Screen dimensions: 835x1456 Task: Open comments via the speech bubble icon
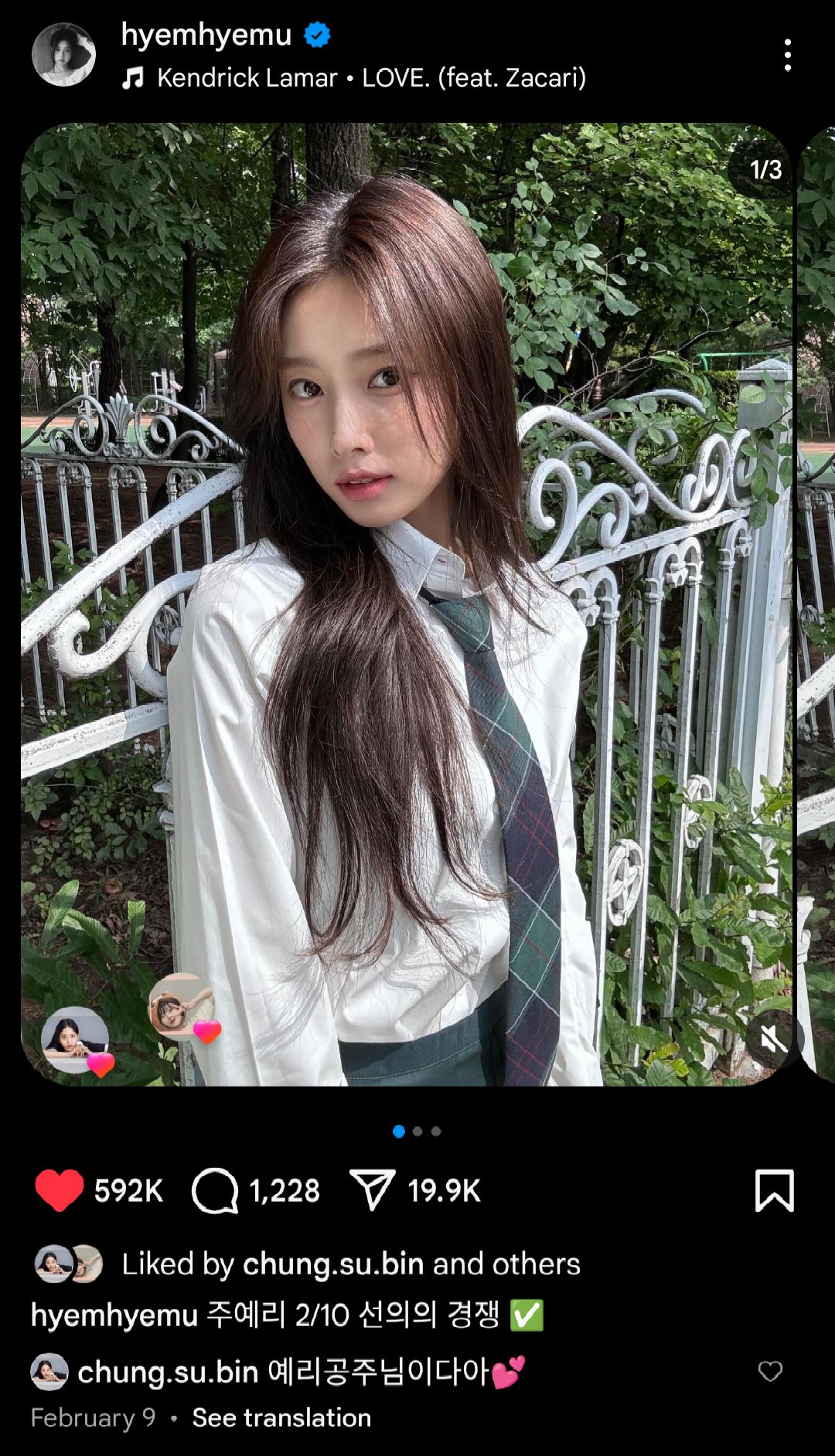point(214,1191)
